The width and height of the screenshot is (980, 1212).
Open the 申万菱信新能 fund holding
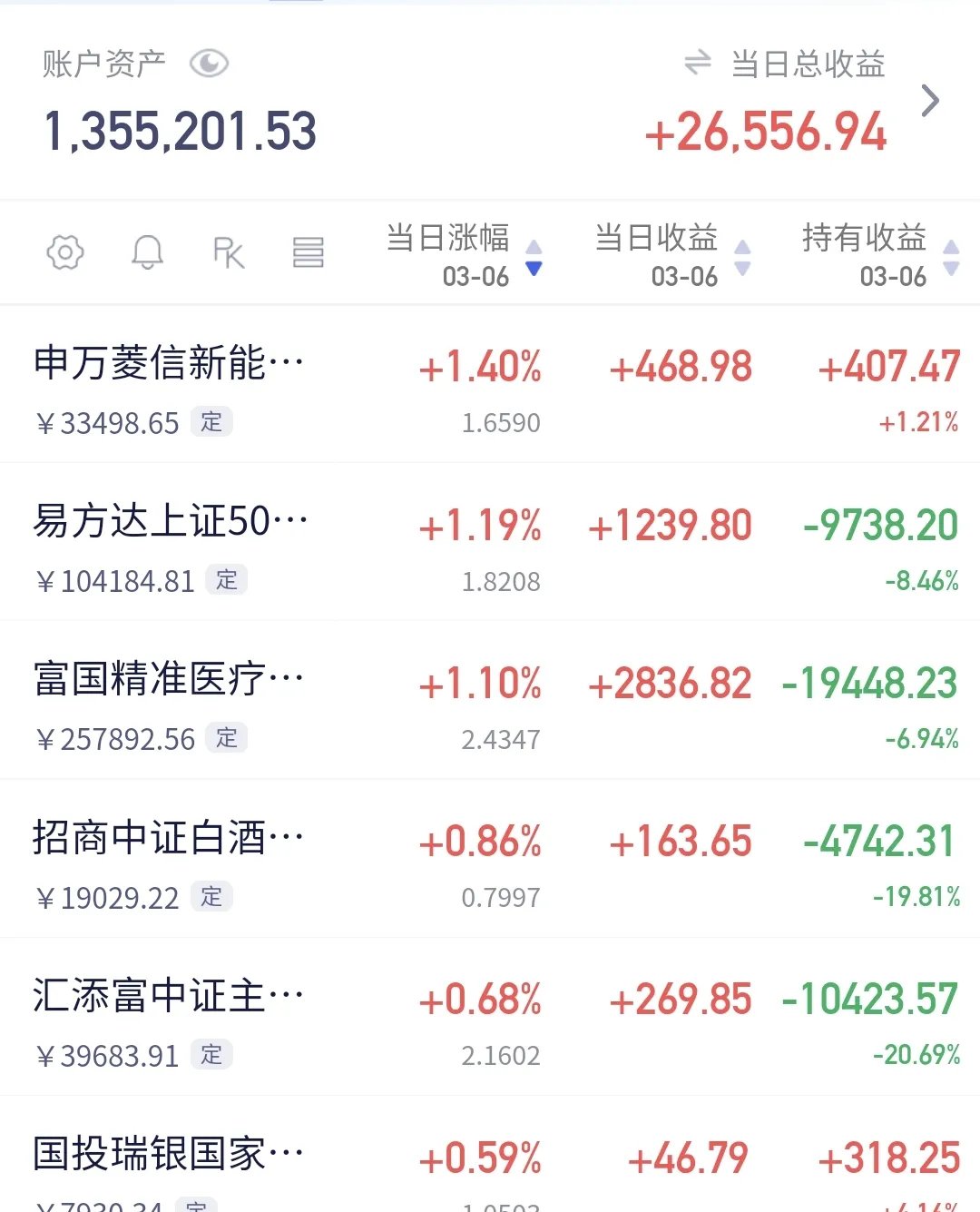[x=169, y=364]
